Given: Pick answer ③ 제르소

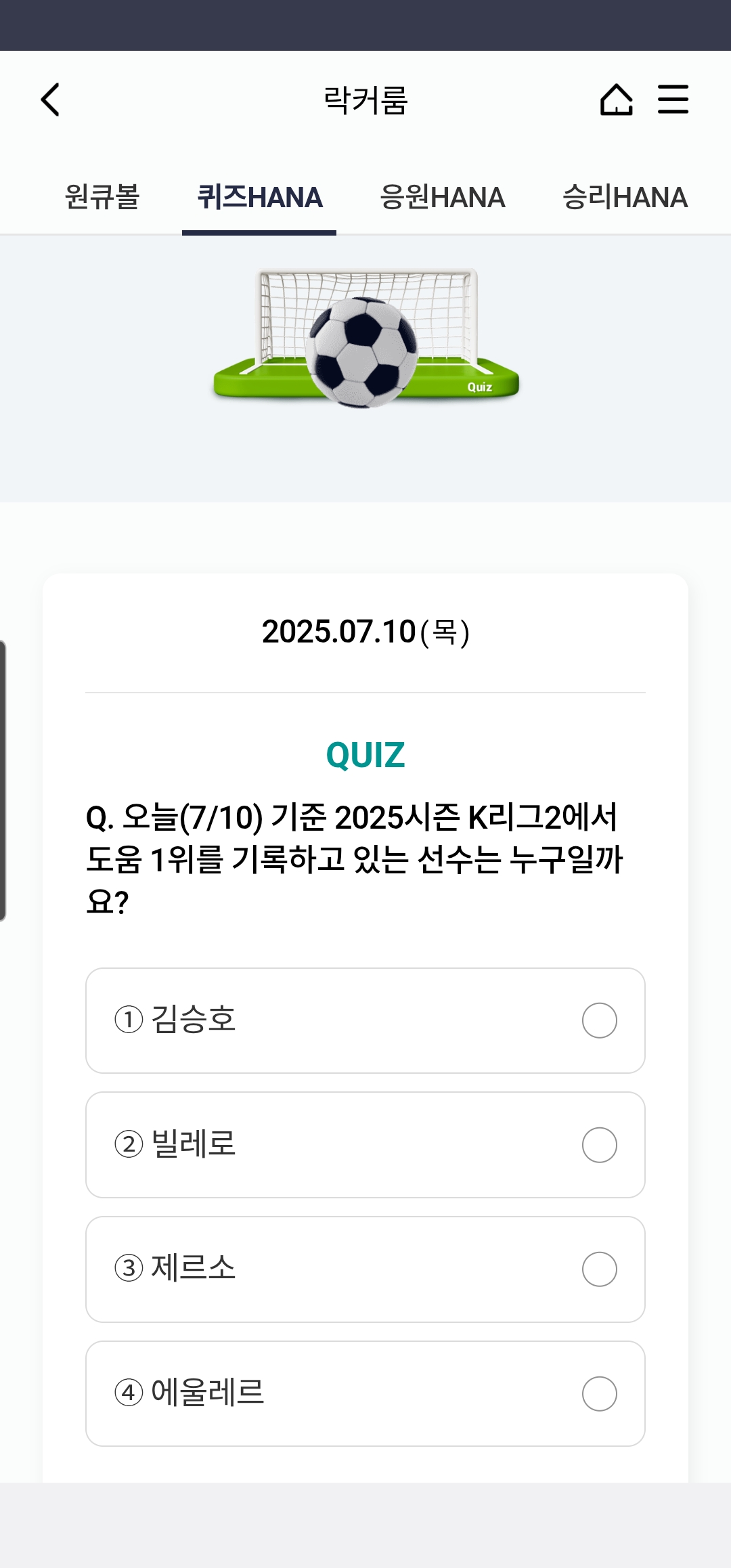Looking at the screenshot, I should click(x=365, y=1269).
